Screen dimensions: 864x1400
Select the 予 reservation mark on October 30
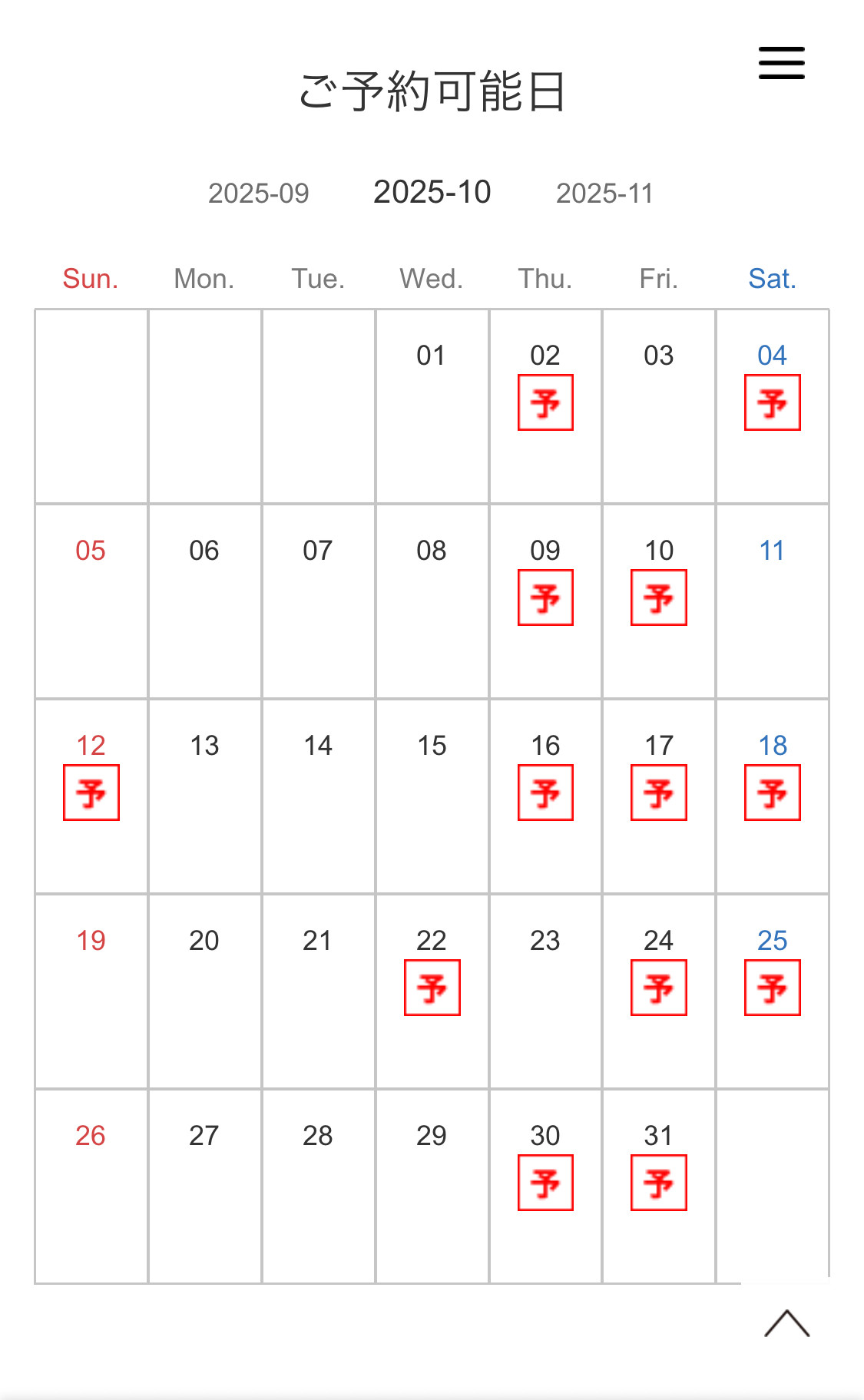coord(545,1183)
